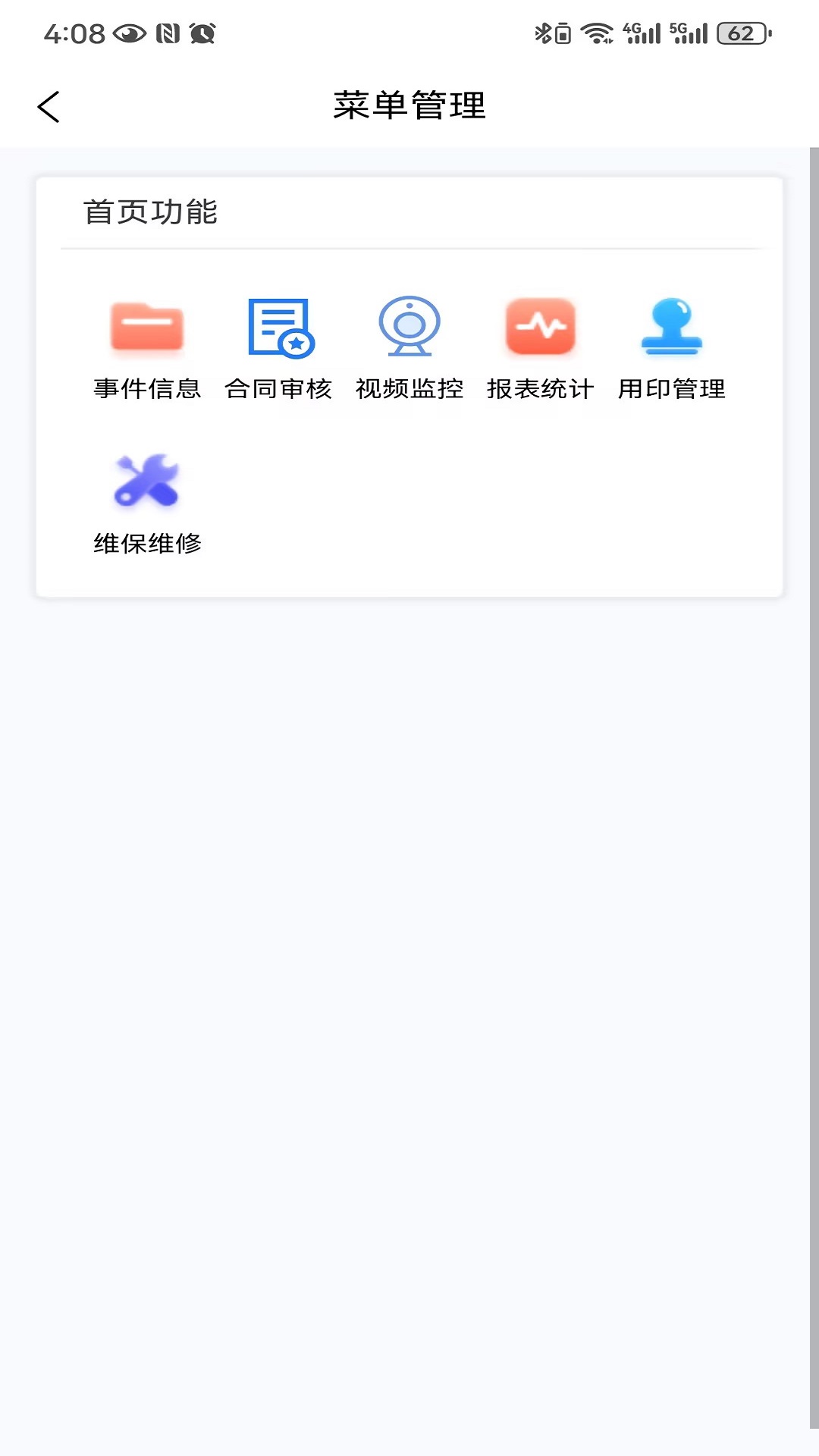Select the 视频监控 text label

point(409,389)
